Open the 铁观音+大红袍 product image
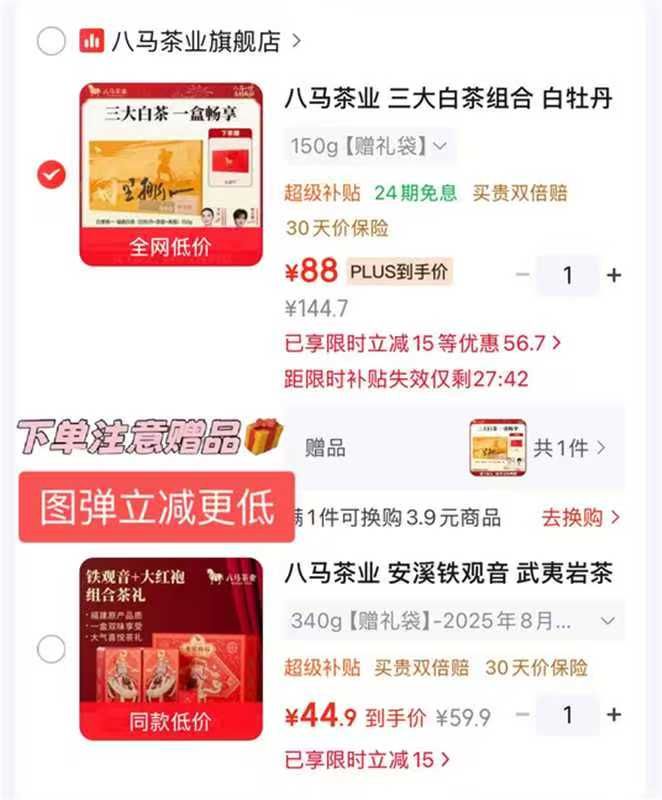Viewport: 662px width, 800px height. click(x=171, y=648)
